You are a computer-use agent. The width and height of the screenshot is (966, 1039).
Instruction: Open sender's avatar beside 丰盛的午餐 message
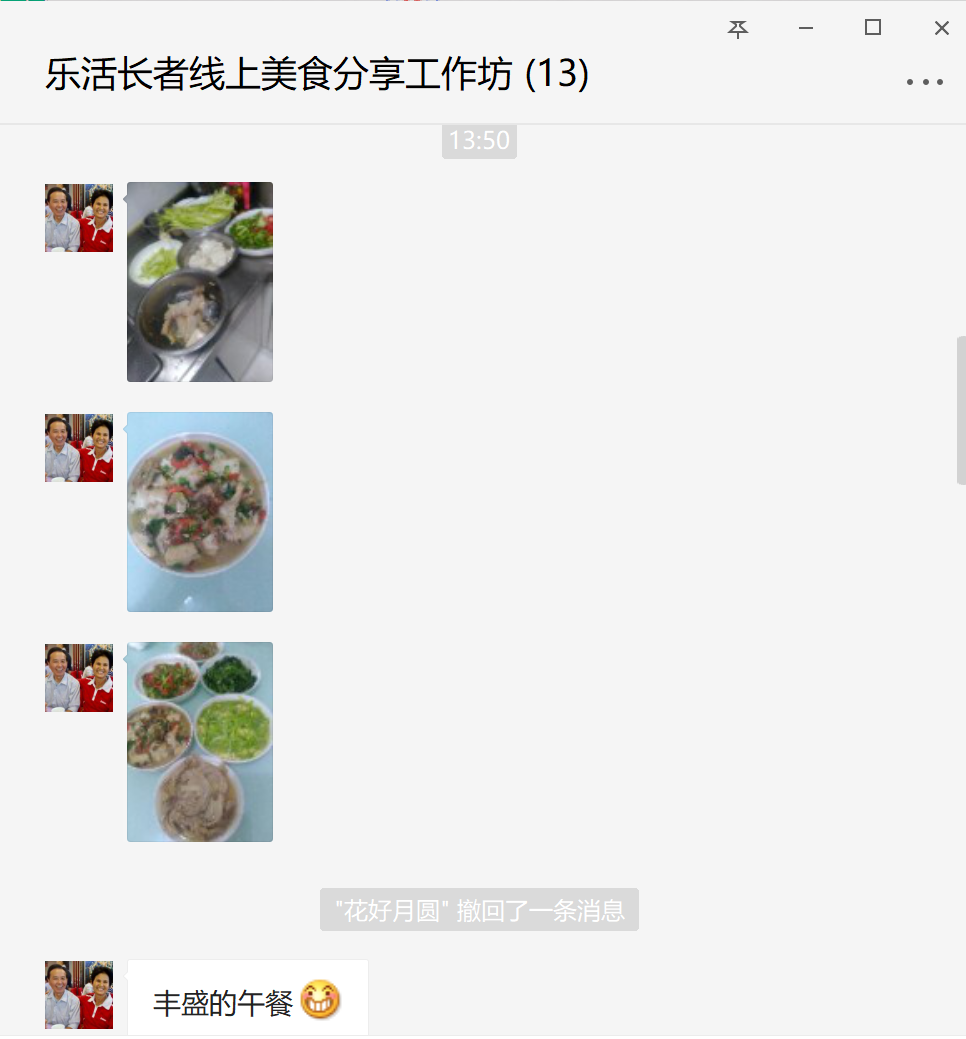79,995
